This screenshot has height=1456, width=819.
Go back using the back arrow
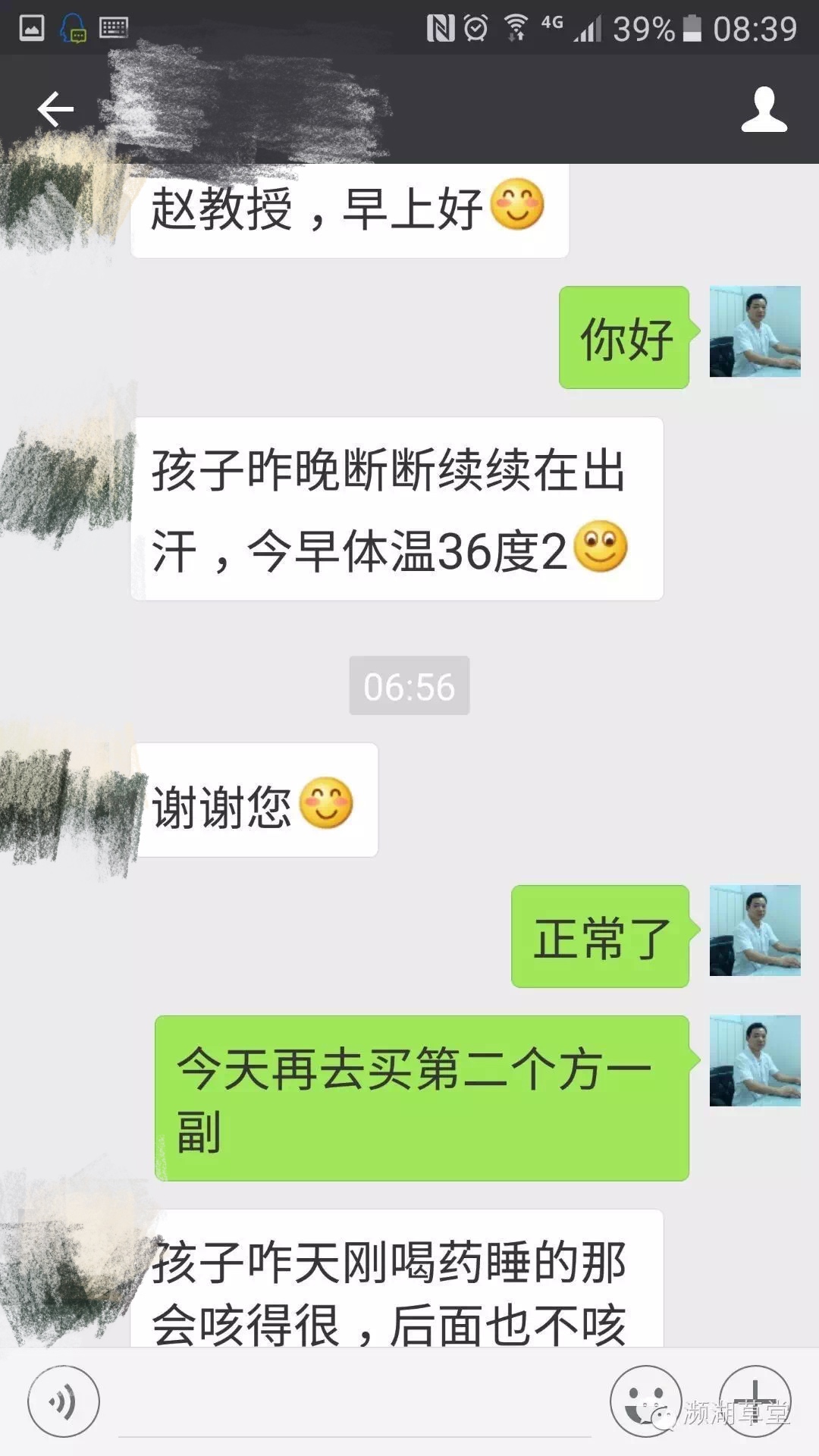coord(53,108)
